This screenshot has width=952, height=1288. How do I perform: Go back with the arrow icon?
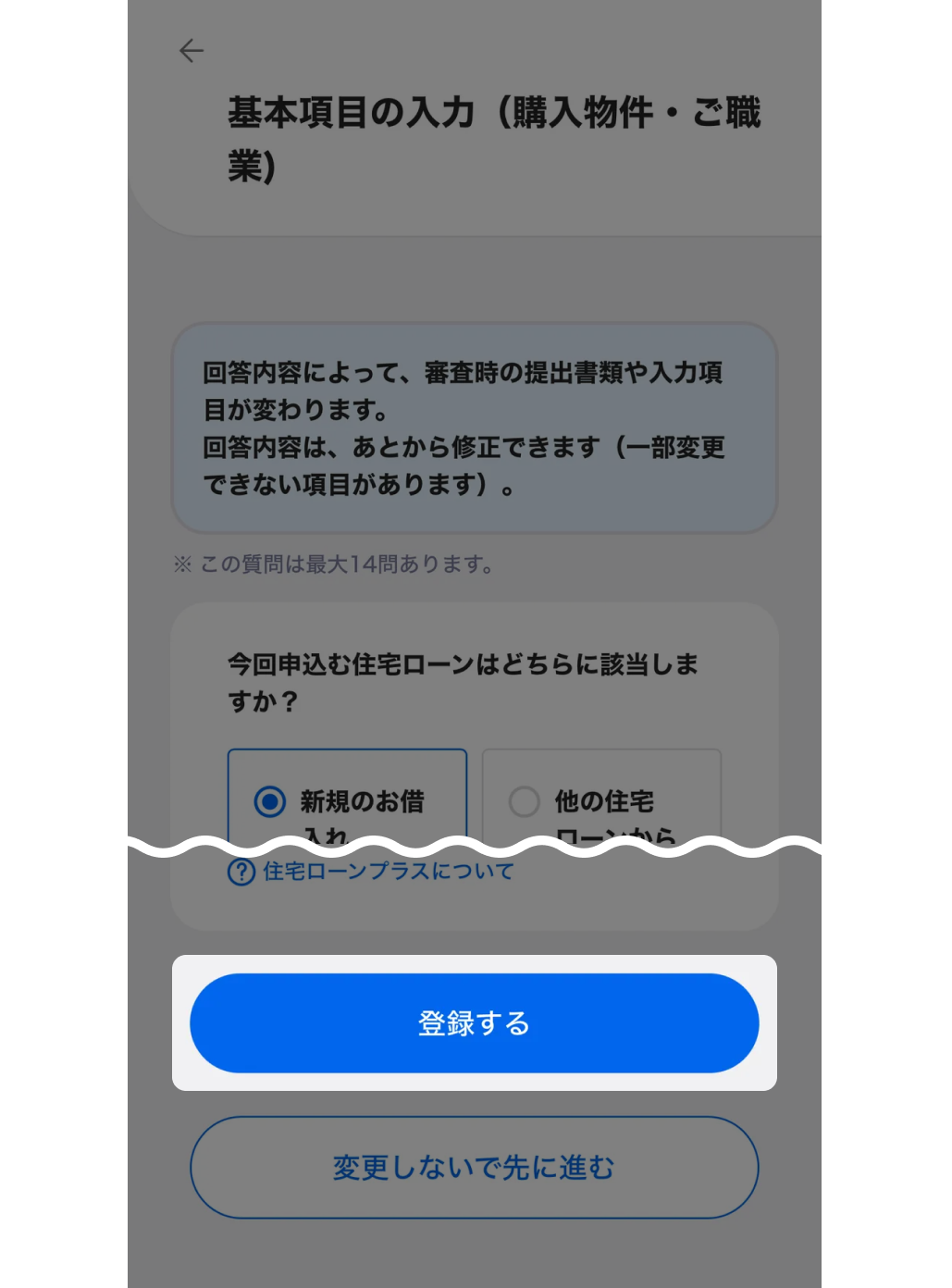click(x=192, y=51)
